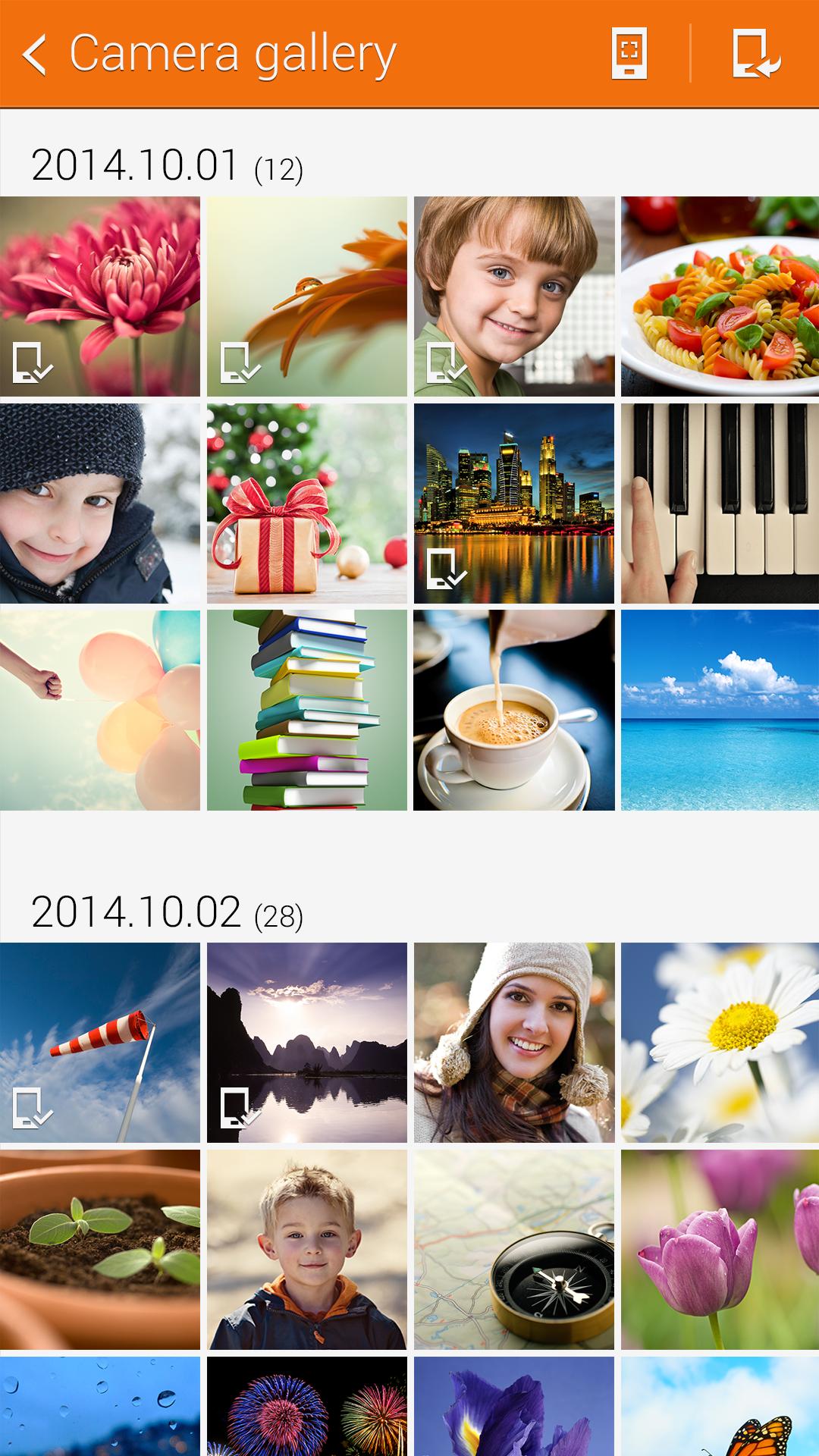Open the coffee cup photo

(513, 710)
